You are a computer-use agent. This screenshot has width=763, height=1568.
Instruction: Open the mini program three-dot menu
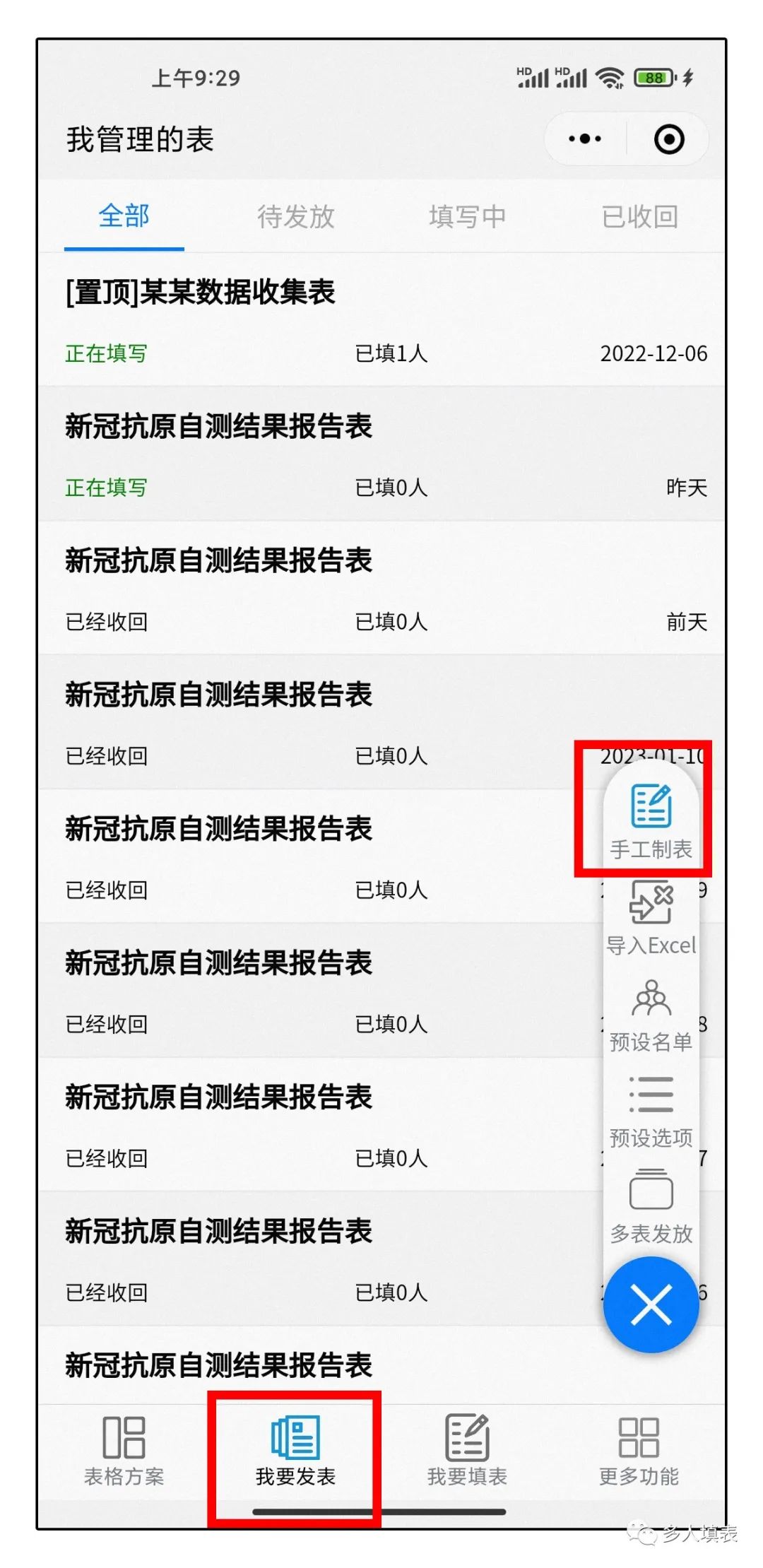[585, 139]
